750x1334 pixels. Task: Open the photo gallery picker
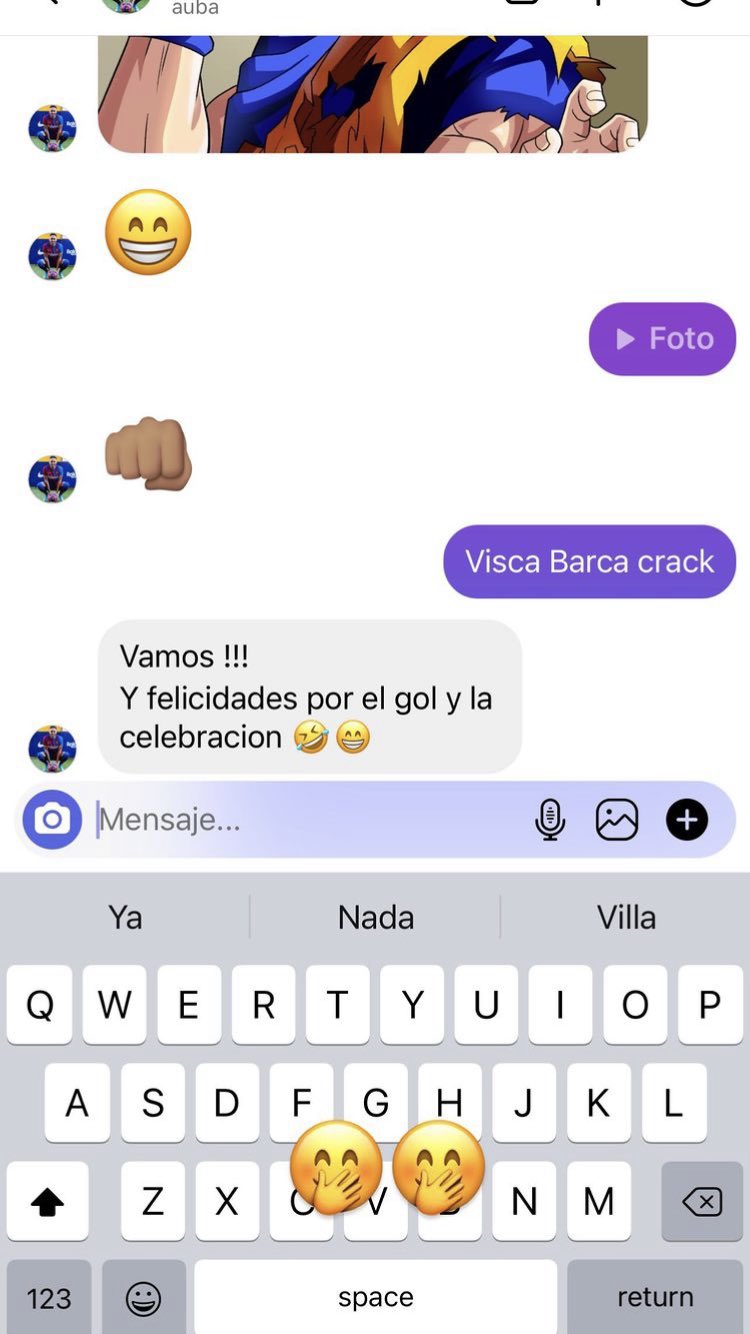[617, 820]
